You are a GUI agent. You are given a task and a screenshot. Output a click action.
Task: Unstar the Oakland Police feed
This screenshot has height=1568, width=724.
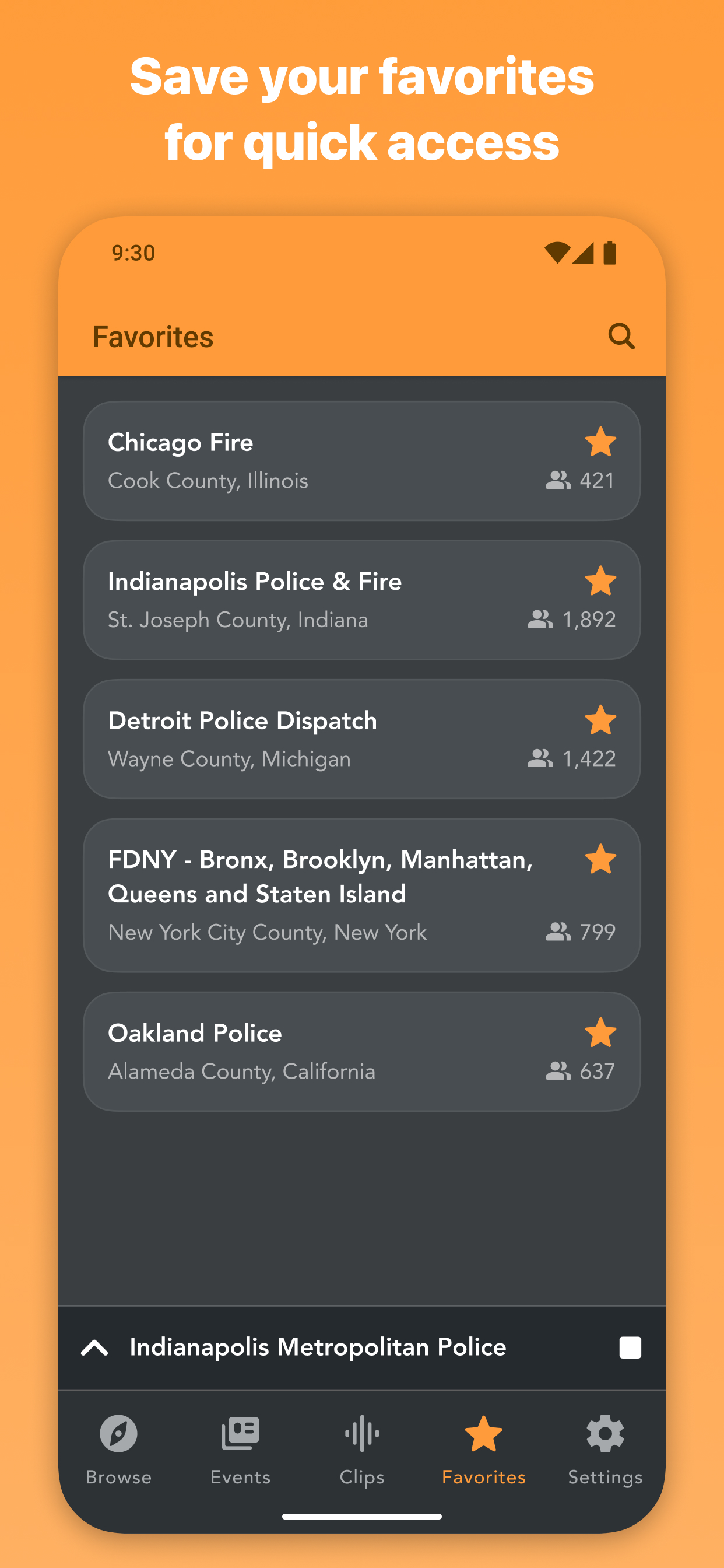point(601,1031)
